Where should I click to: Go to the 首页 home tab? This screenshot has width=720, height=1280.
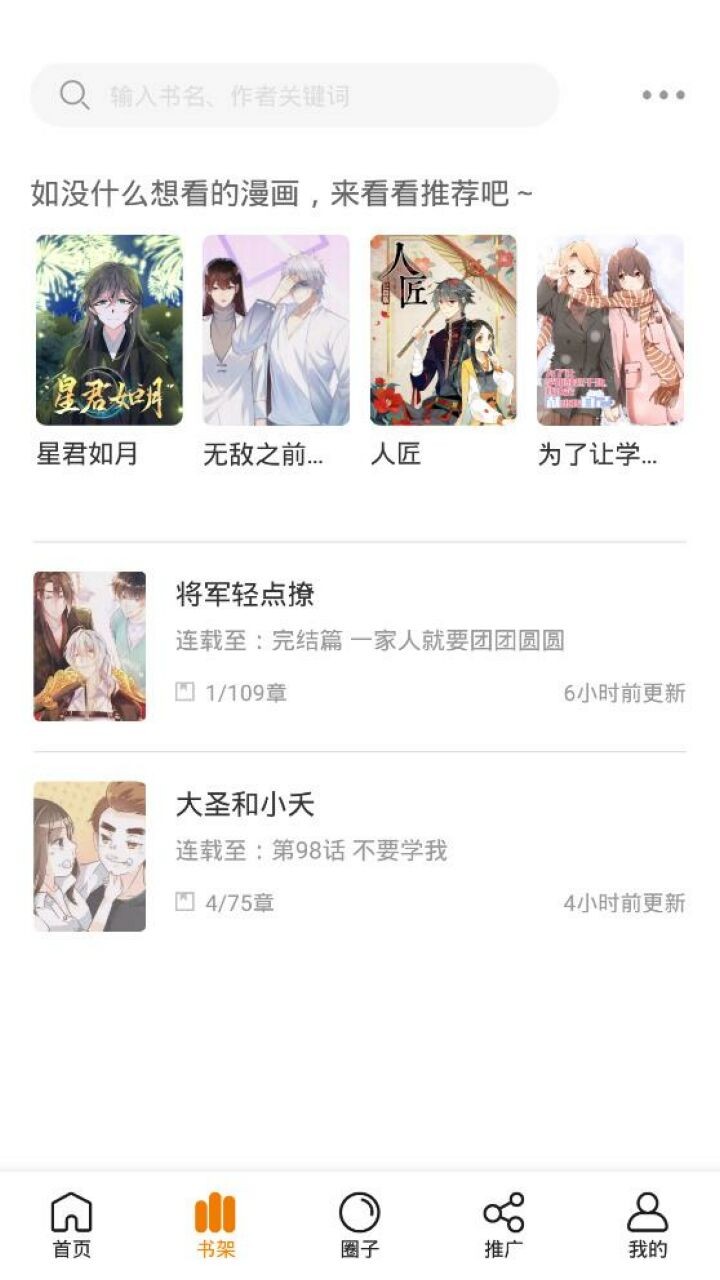[71, 1225]
